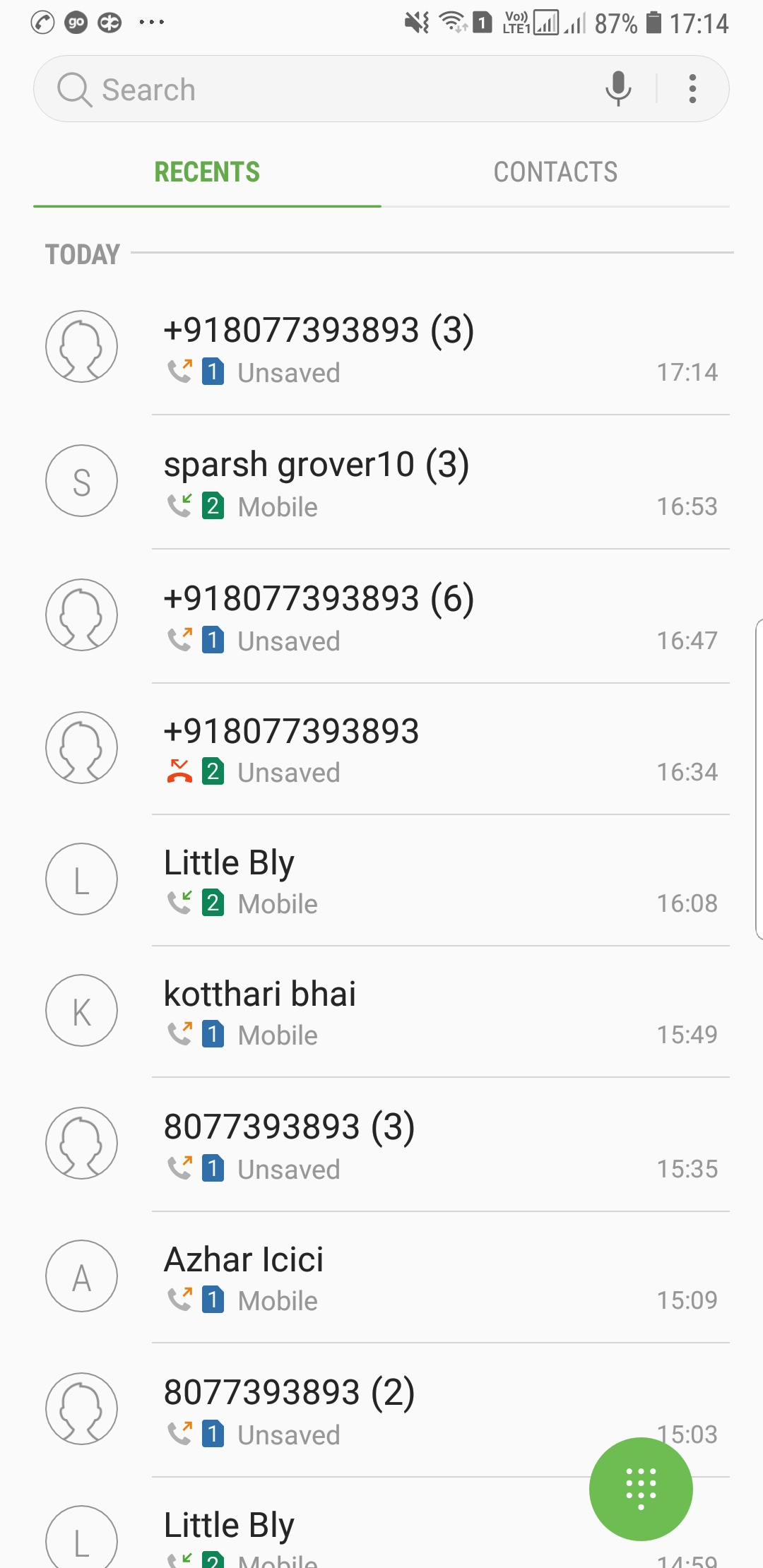This screenshot has width=763, height=1568.
Task: Start voice search with the microphone
Action: click(618, 89)
